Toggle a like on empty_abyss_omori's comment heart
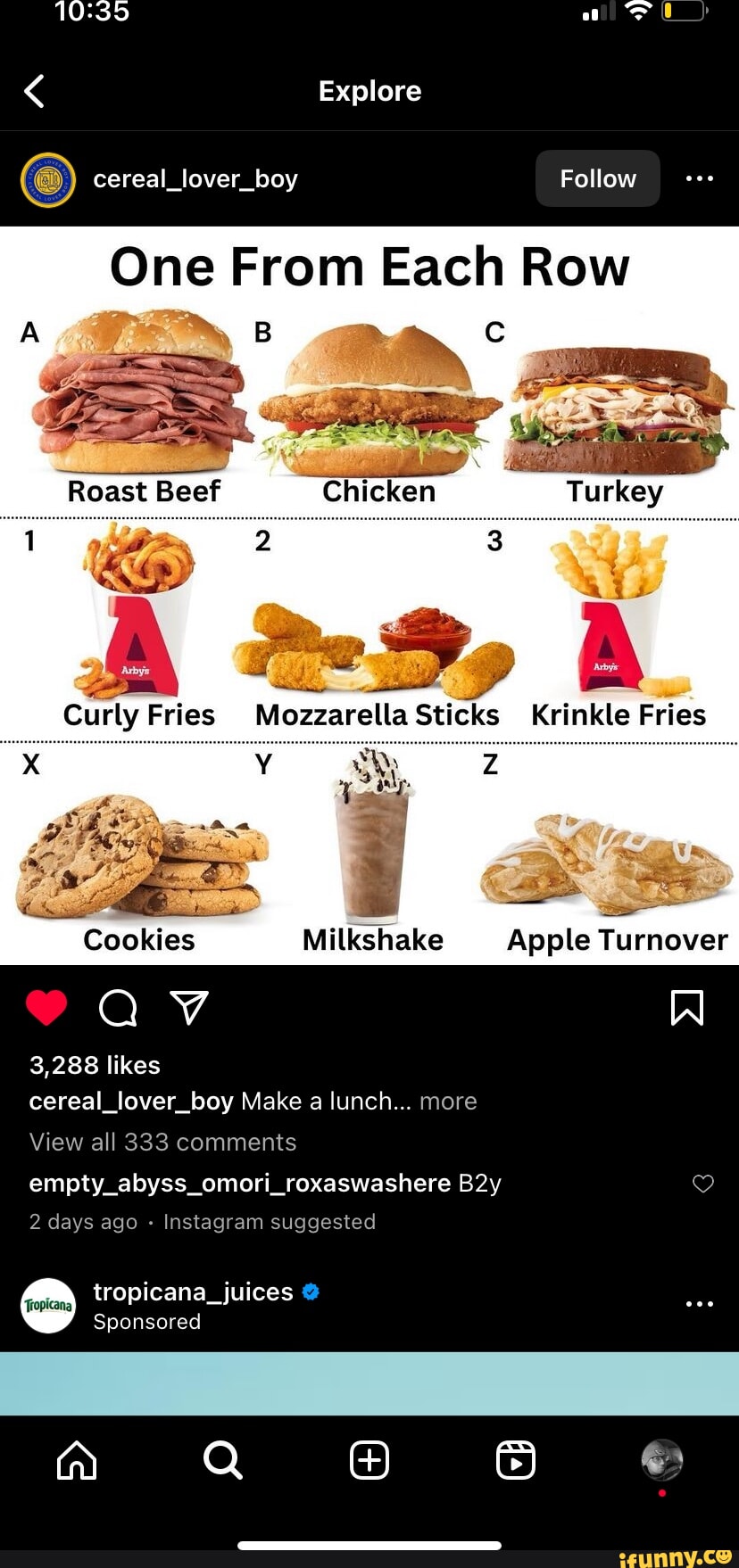 pos(703,1184)
